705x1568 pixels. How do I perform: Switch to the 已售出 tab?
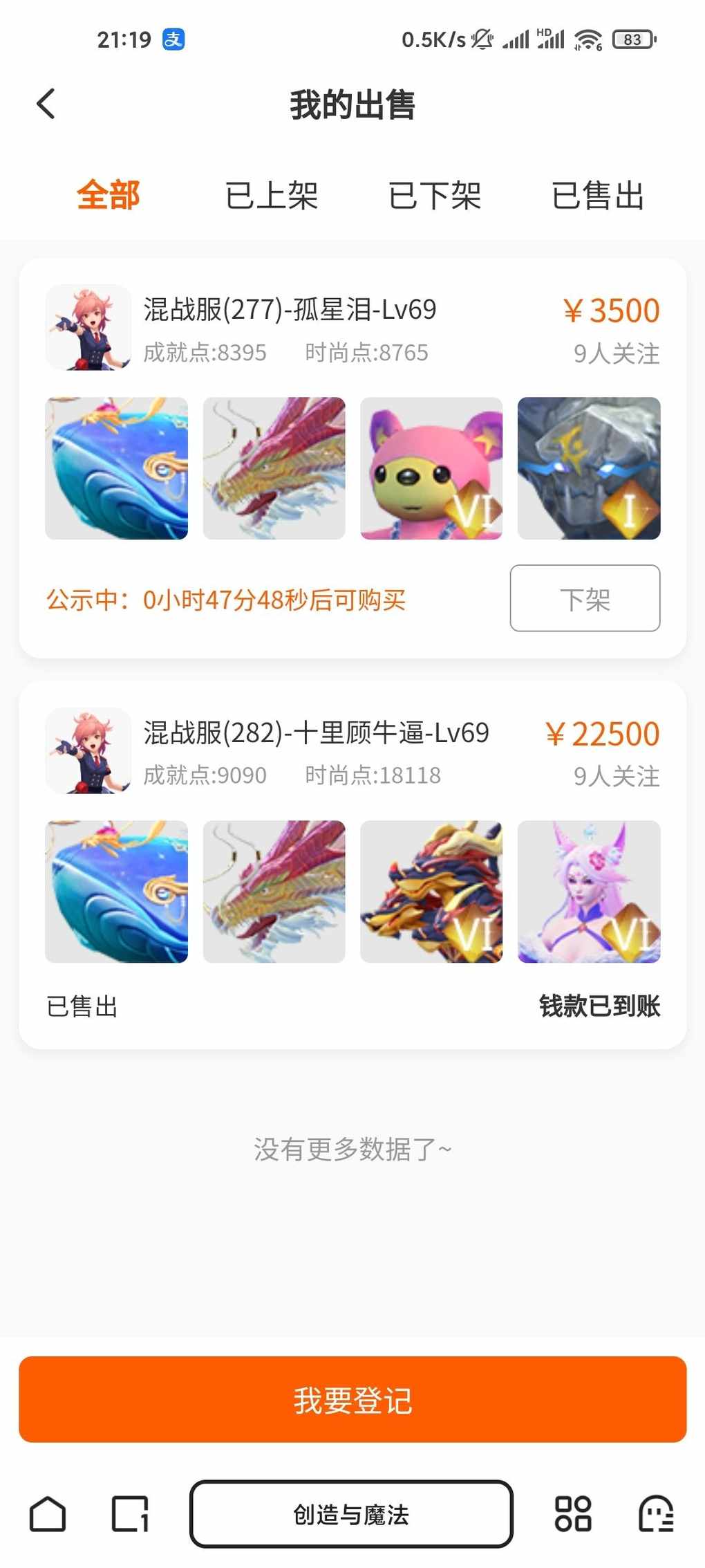click(598, 196)
